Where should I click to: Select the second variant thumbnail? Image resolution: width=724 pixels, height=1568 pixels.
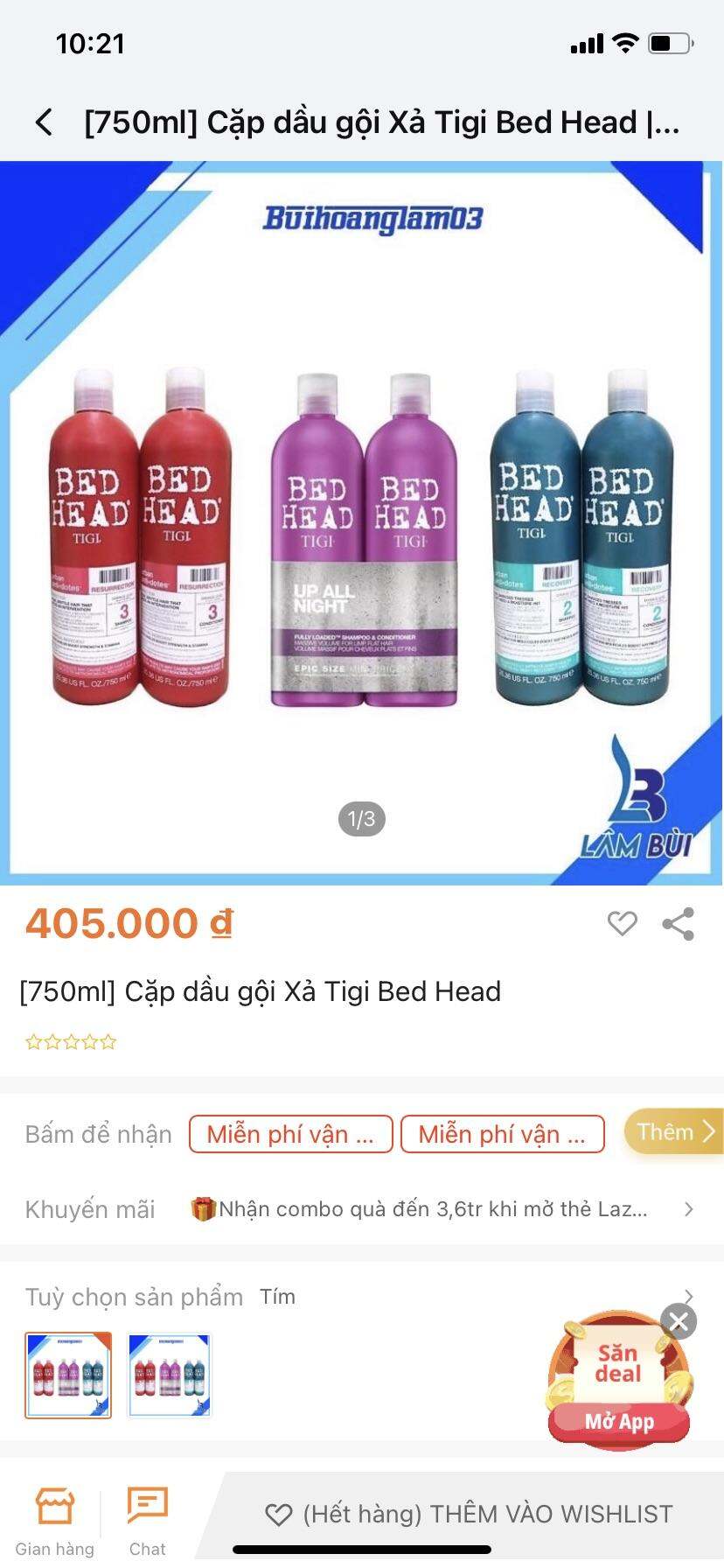[x=170, y=1375]
